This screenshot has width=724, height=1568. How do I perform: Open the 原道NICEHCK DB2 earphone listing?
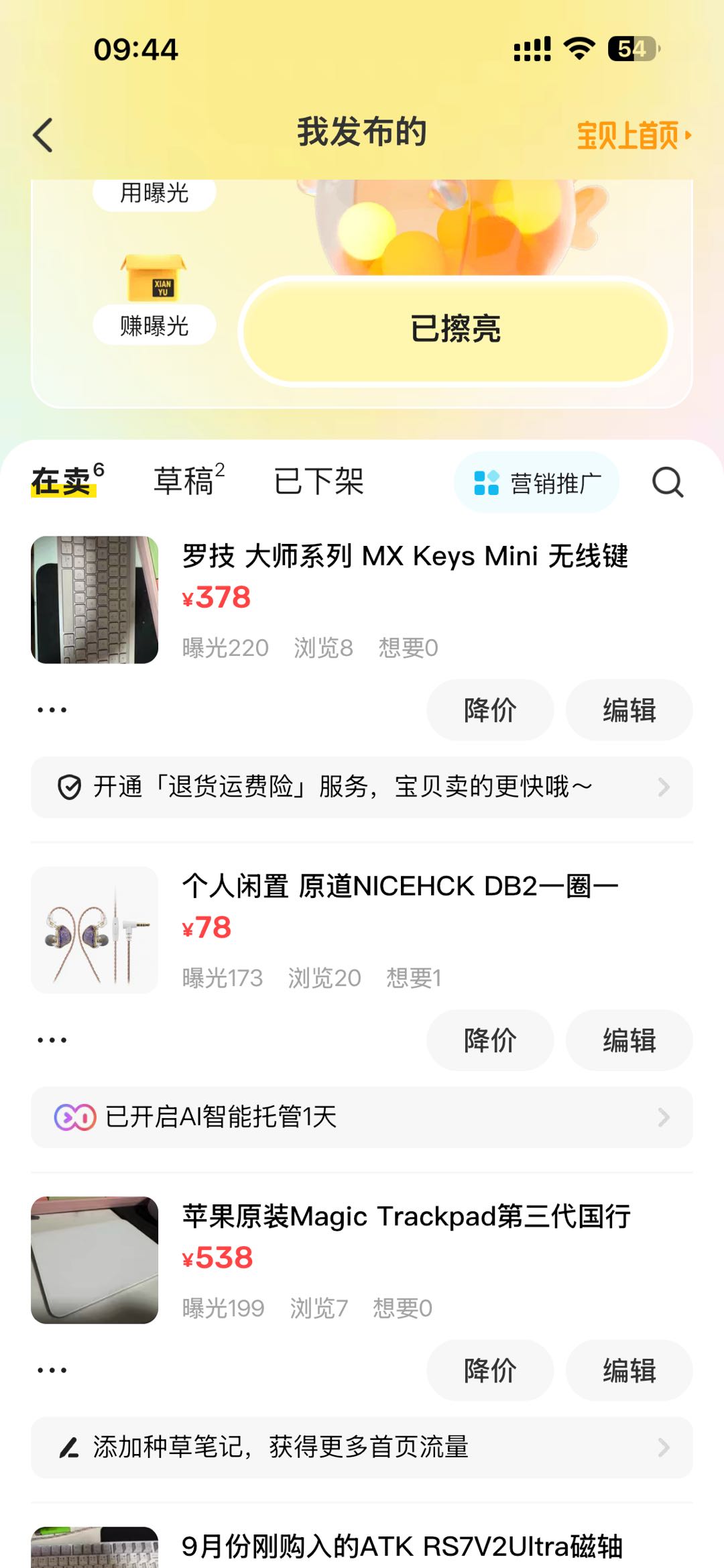click(400, 887)
